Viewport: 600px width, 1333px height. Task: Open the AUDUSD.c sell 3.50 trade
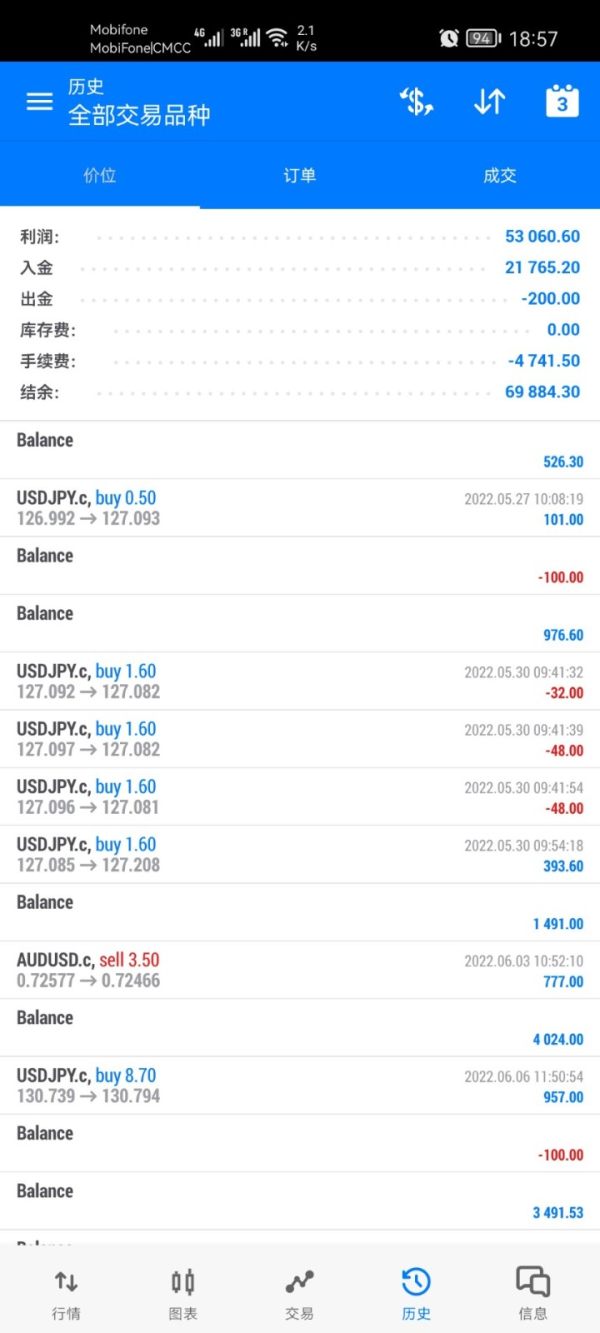(x=300, y=970)
